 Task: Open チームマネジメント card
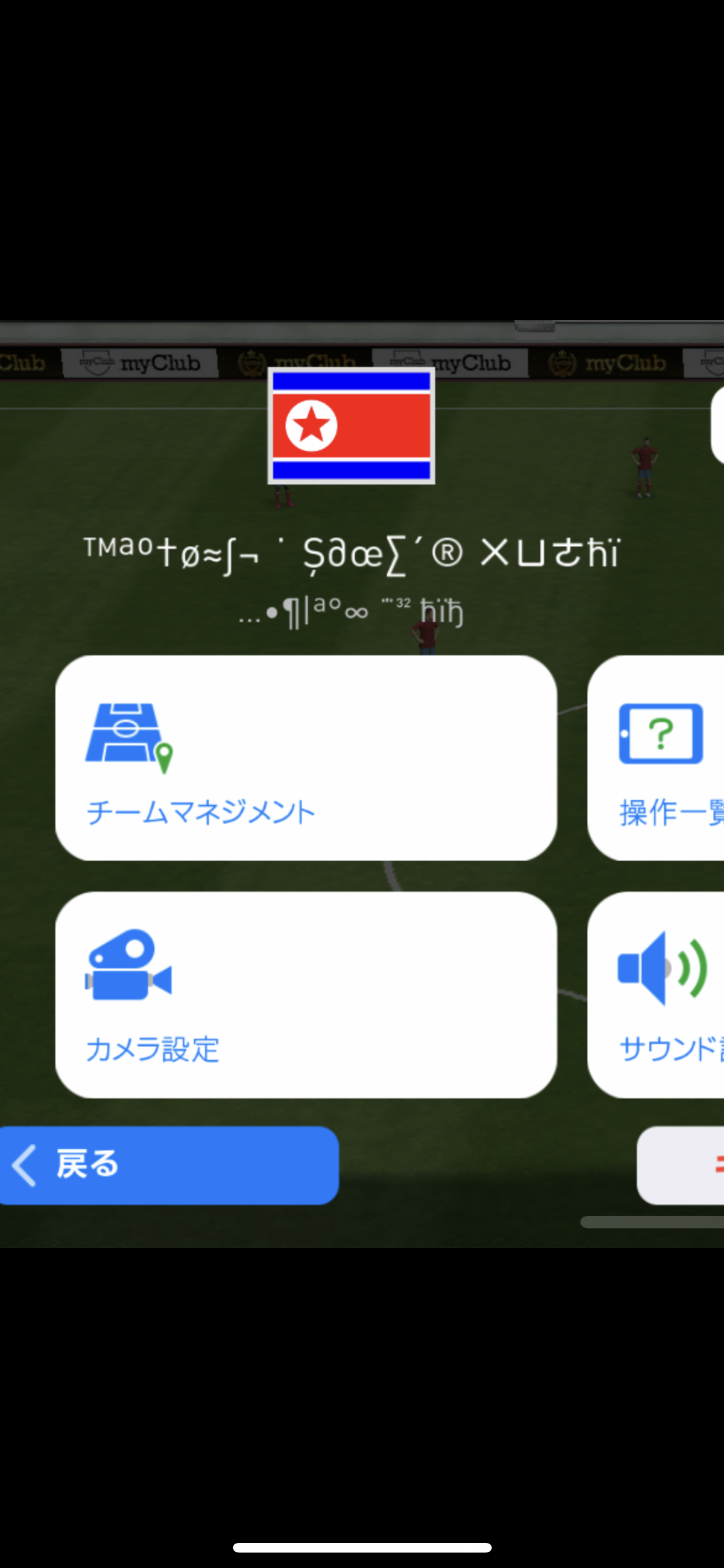306,758
